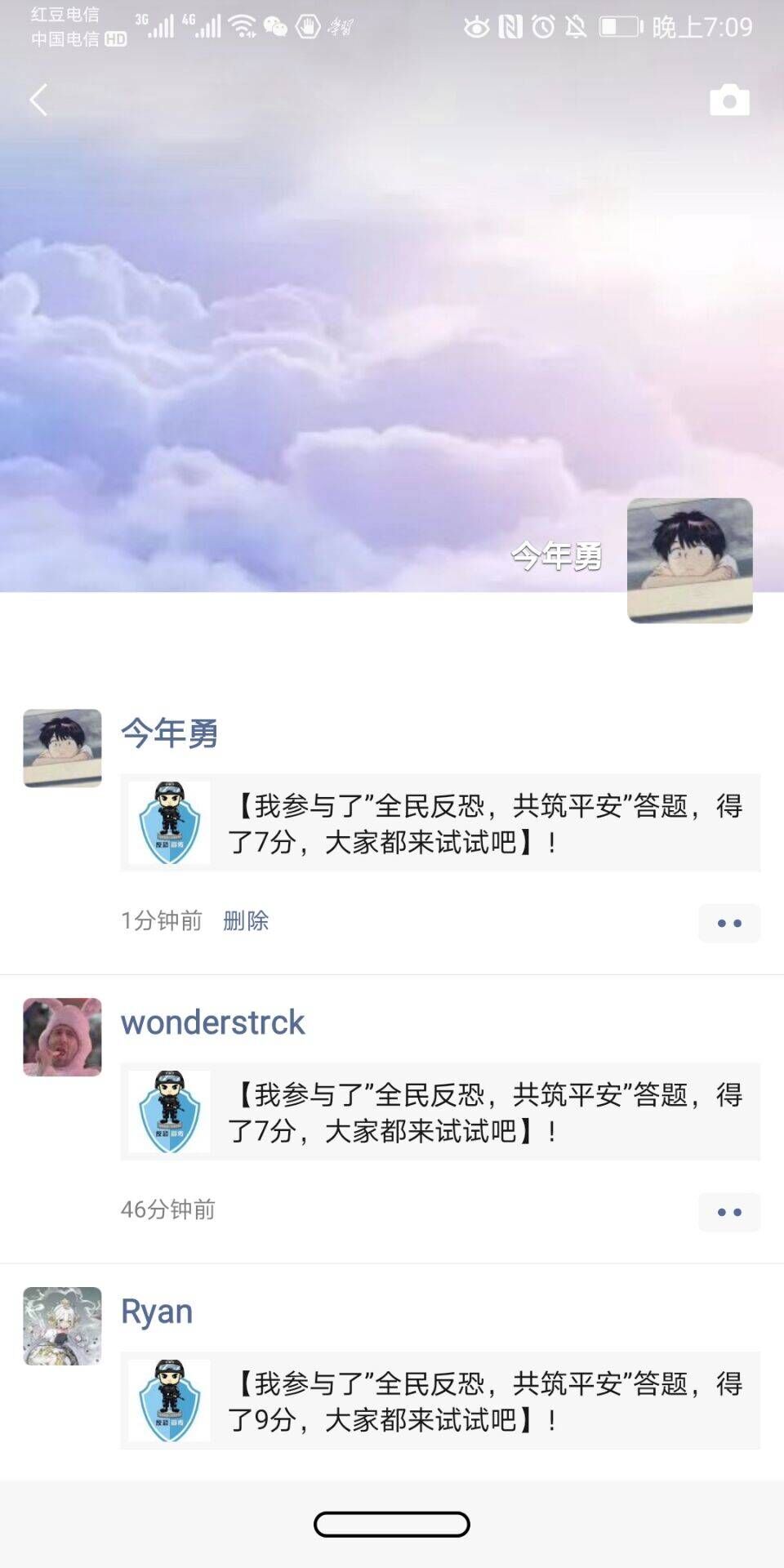Image resolution: width=784 pixels, height=1568 pixels.
Task: Open Ryan's shared 9分 quiz link
Action: tap(440, 1401)
